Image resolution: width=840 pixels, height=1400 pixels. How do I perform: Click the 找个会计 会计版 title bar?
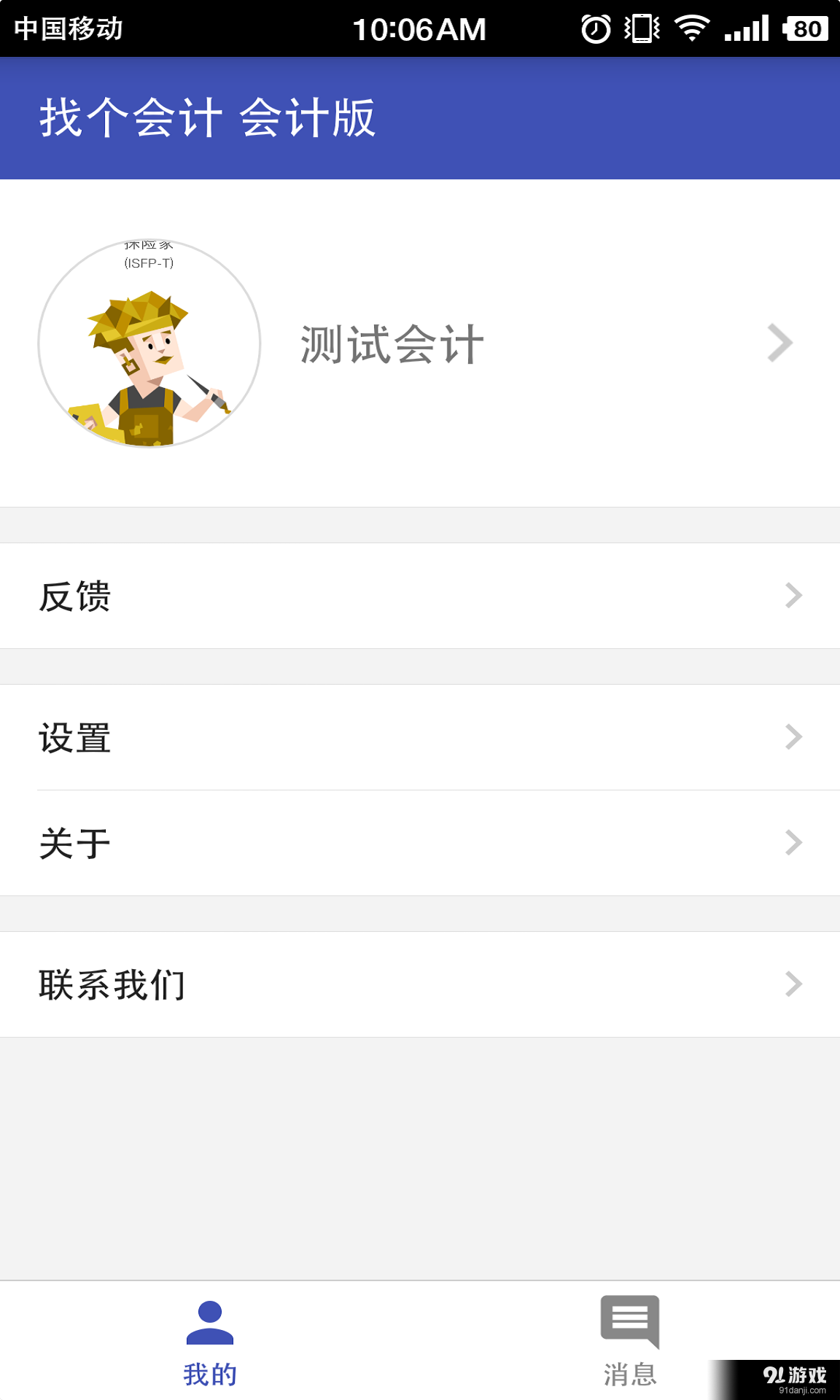point(208,118)
